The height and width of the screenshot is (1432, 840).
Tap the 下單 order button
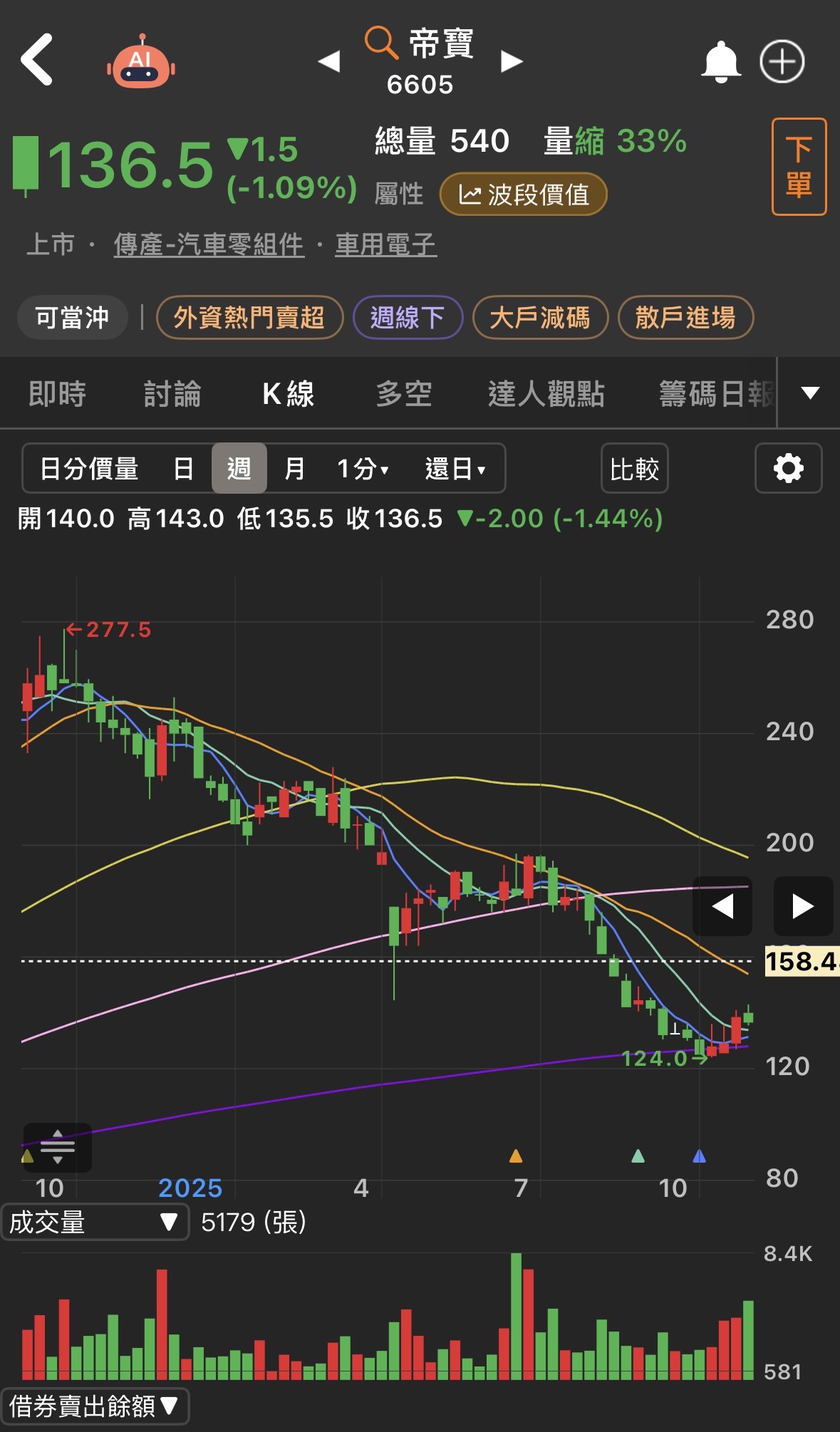pyautogui.click(x=799, y=167)
